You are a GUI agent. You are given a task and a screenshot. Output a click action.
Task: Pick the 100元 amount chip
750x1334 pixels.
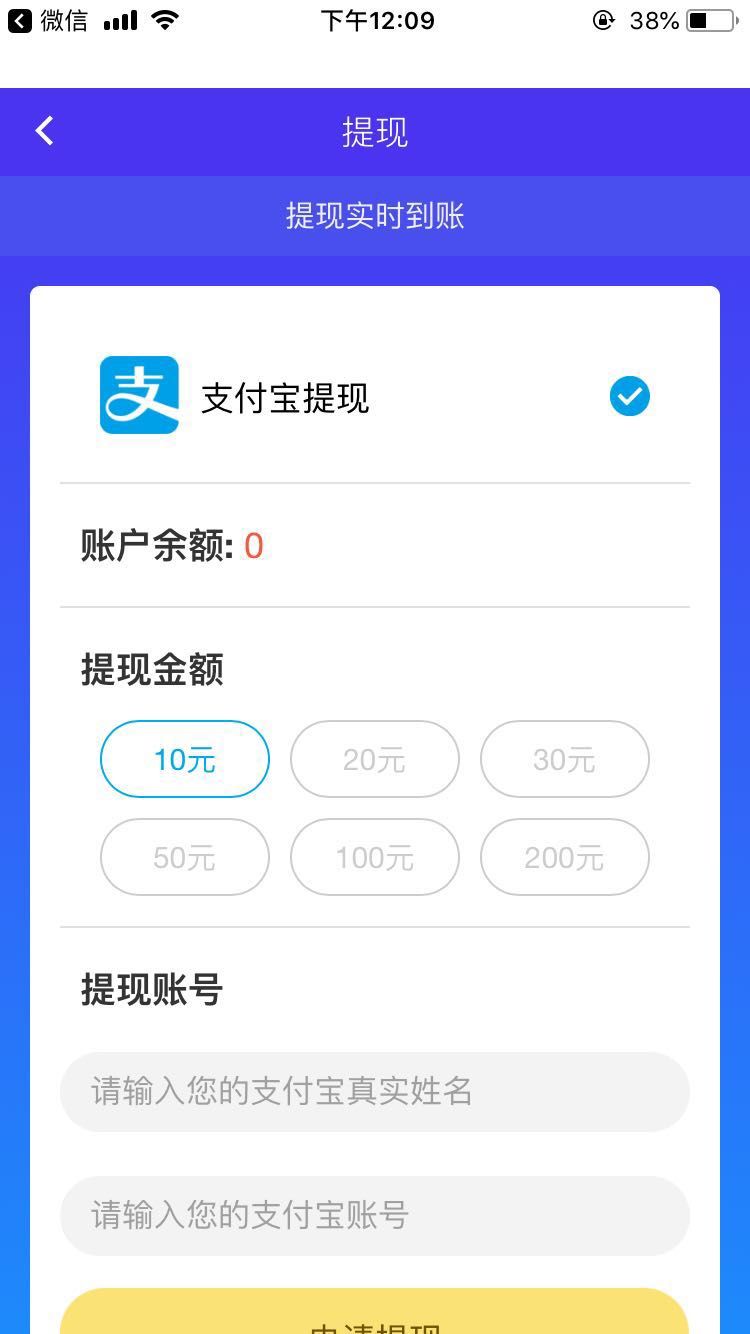tap(375, 857)
